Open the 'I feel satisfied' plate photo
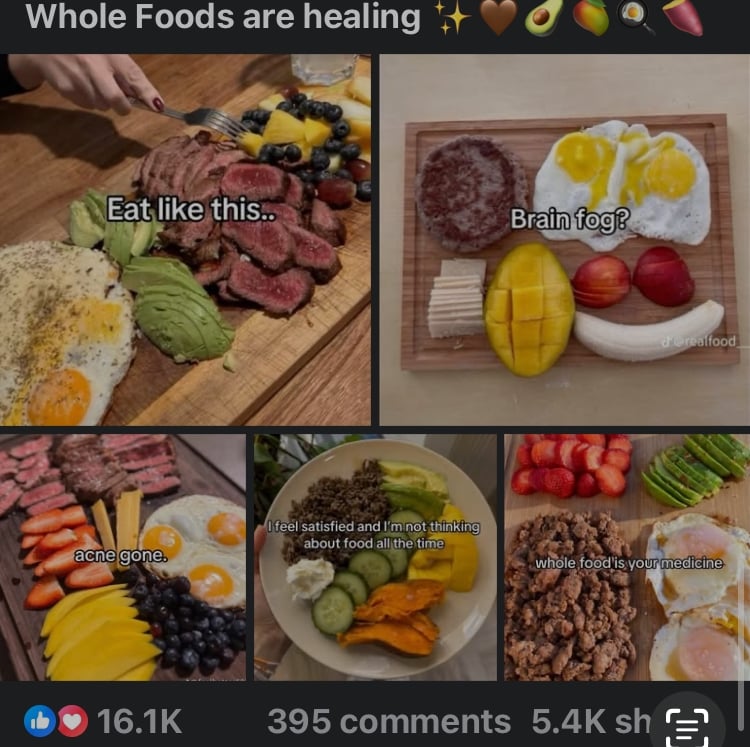 (375, 557)
